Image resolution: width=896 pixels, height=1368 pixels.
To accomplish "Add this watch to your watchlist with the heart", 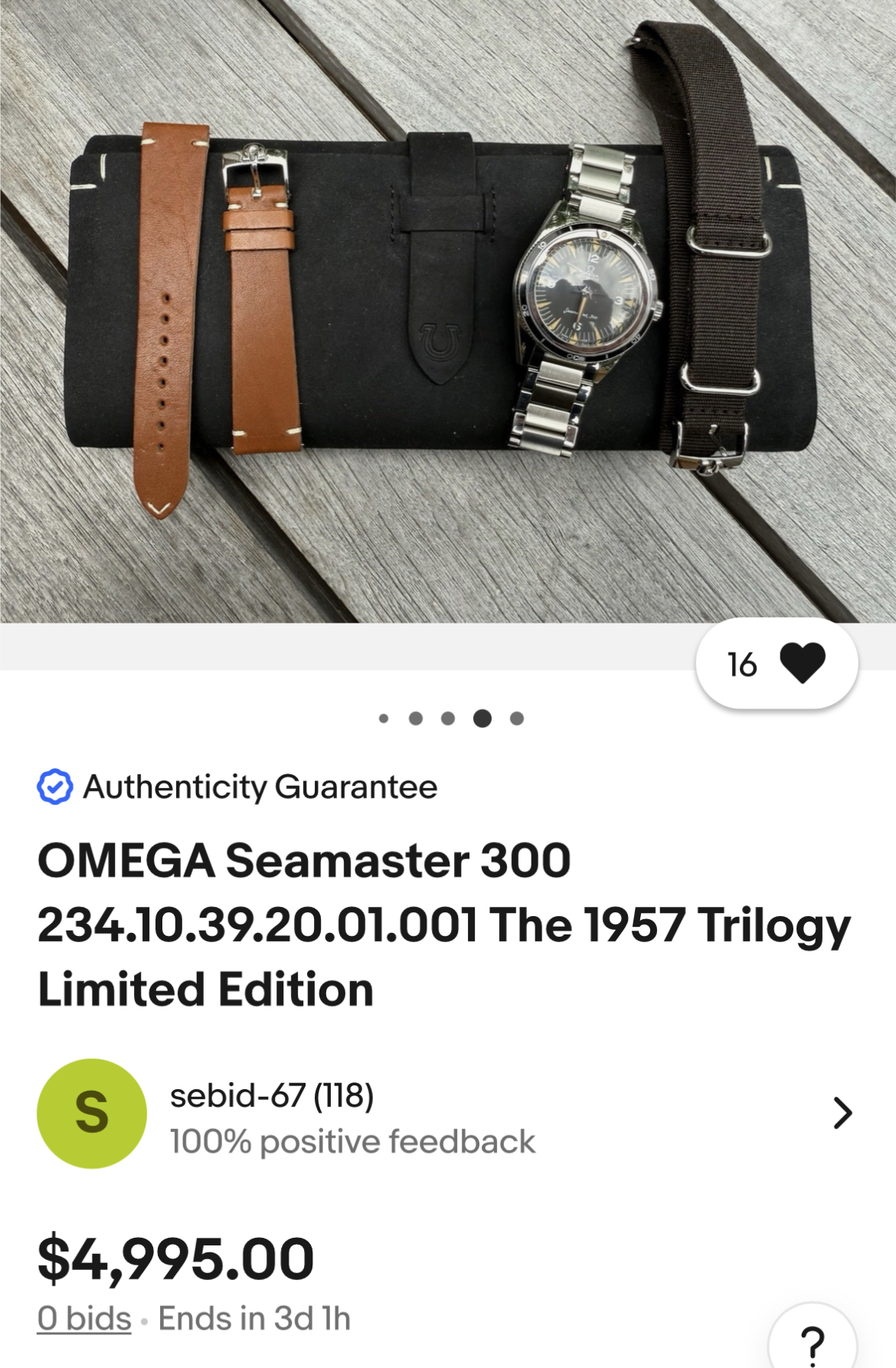I will click(801, 663).
